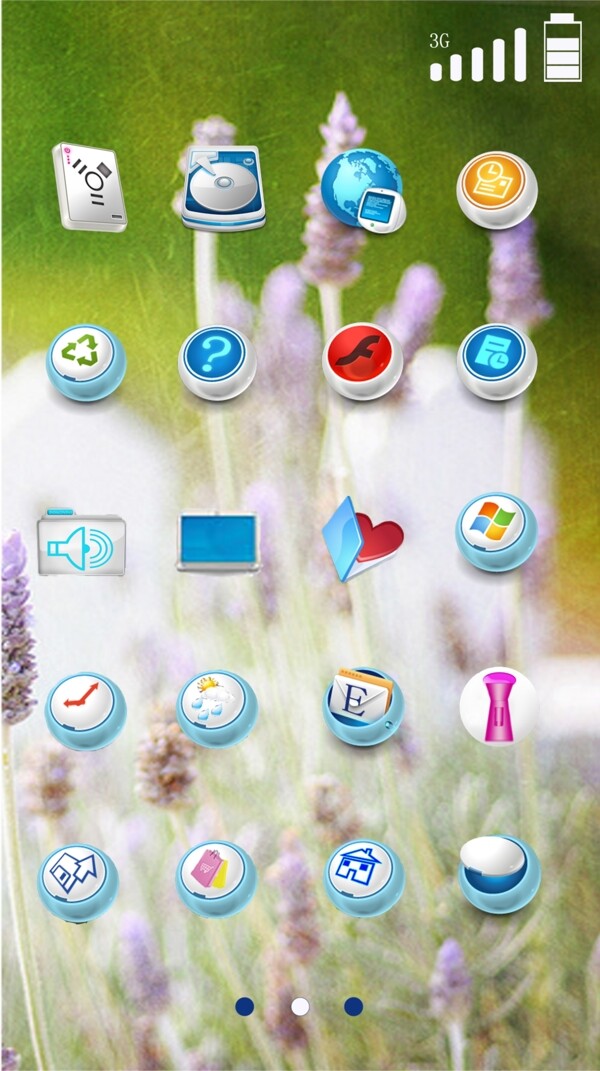Launch the globe network icon
Image resolution: width=600 pixels, height=1071 pixels.
(361, 189)
